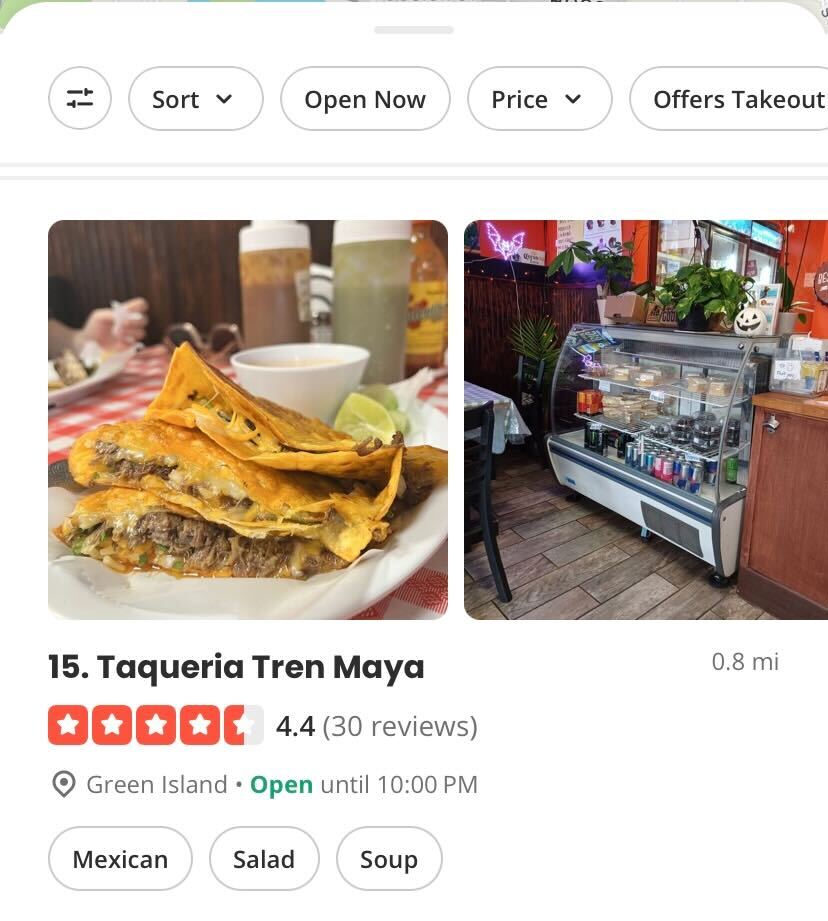Toggle the Offers Takeout filter
This screenshot has height=921, width=828.
[739, 98]
